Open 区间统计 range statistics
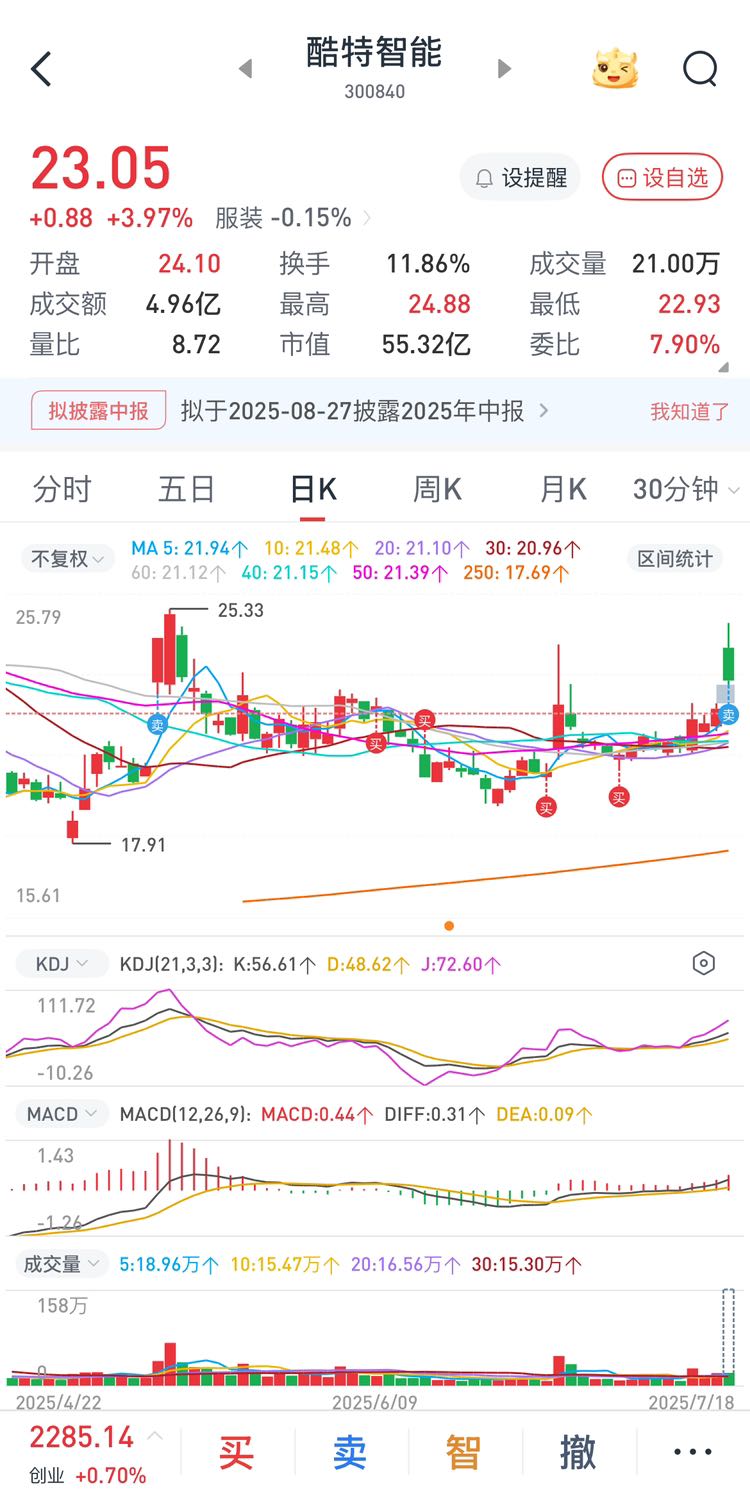The width and height of the screenshot is (750, 1494). [675, 559]
